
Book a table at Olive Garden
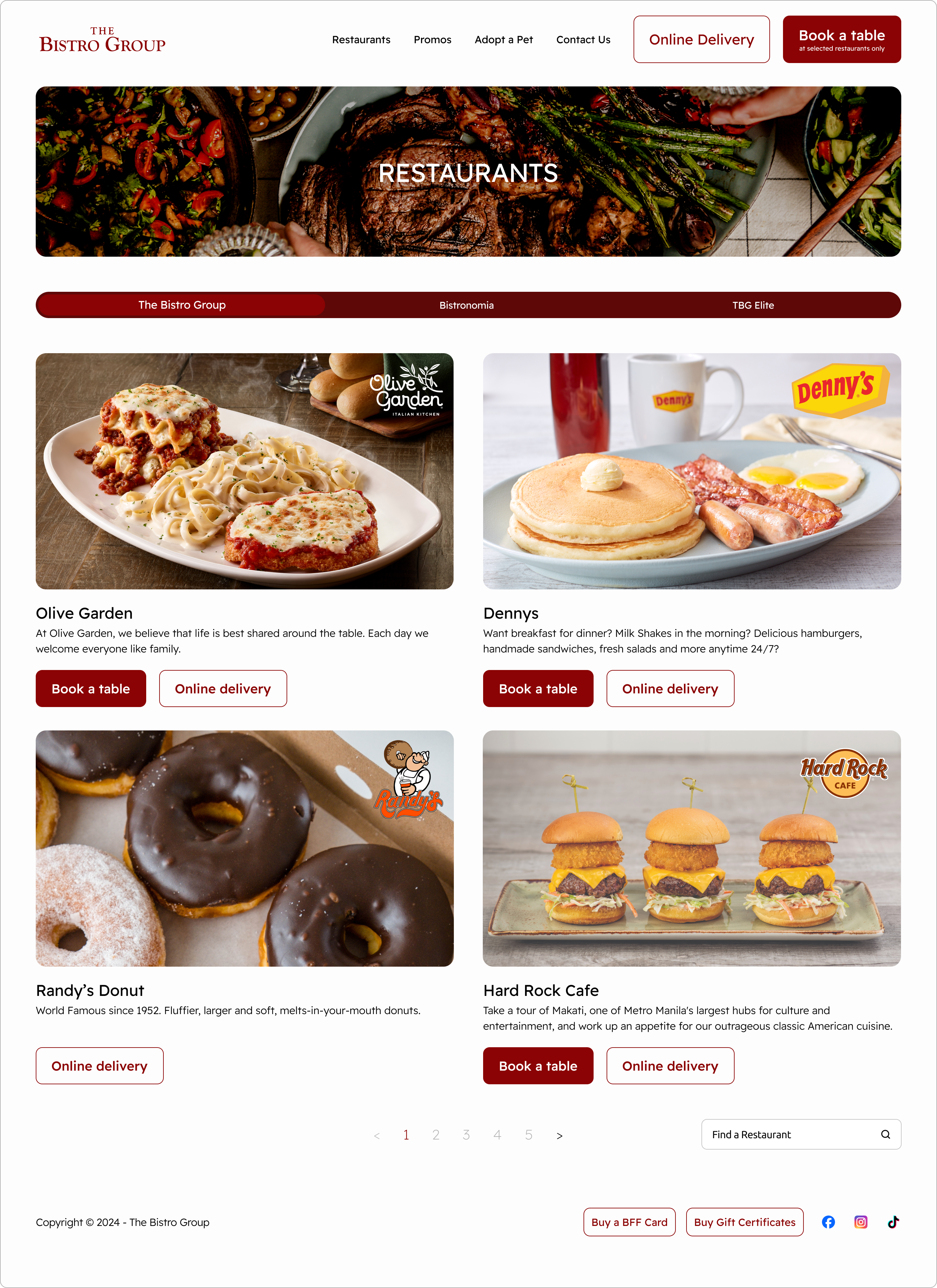91,689
